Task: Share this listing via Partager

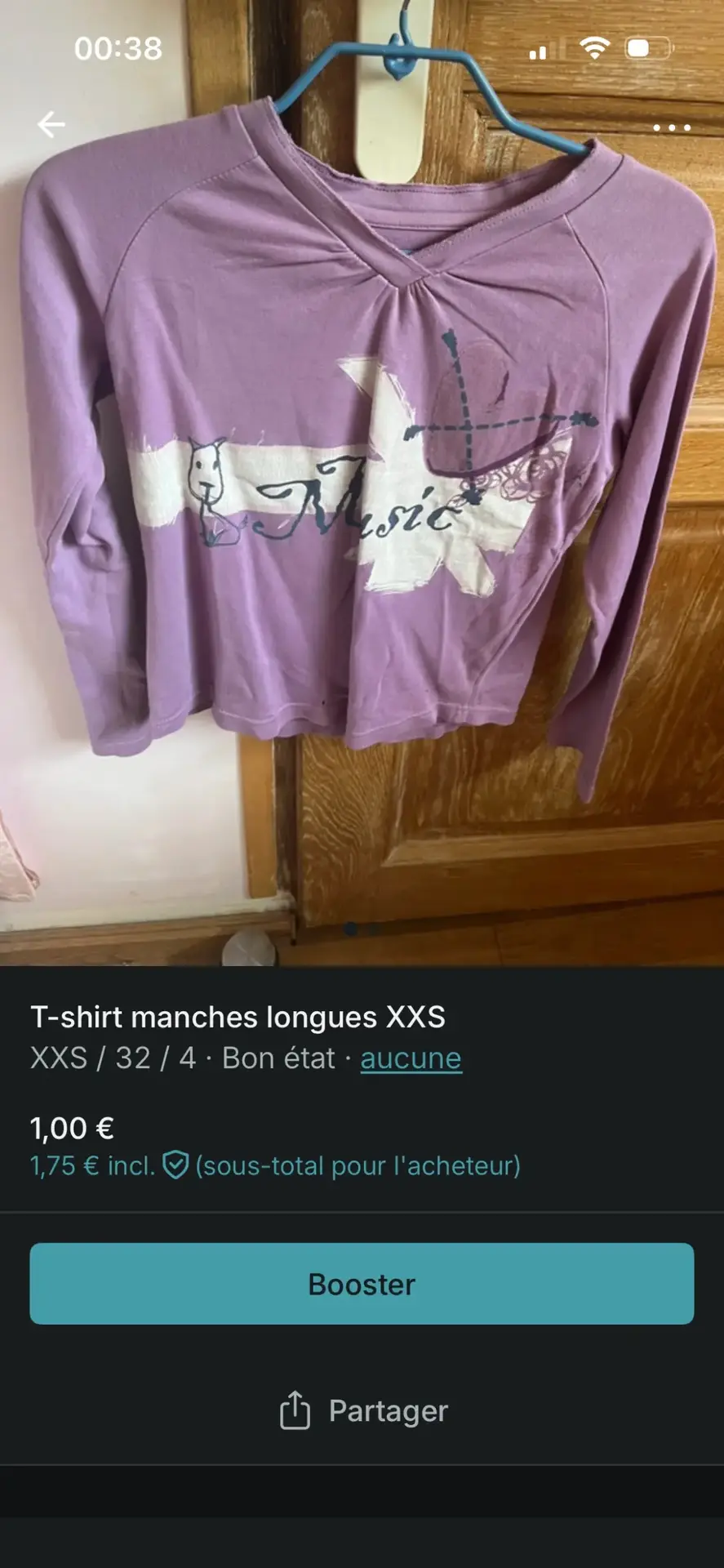Action: pos(363,1410)
